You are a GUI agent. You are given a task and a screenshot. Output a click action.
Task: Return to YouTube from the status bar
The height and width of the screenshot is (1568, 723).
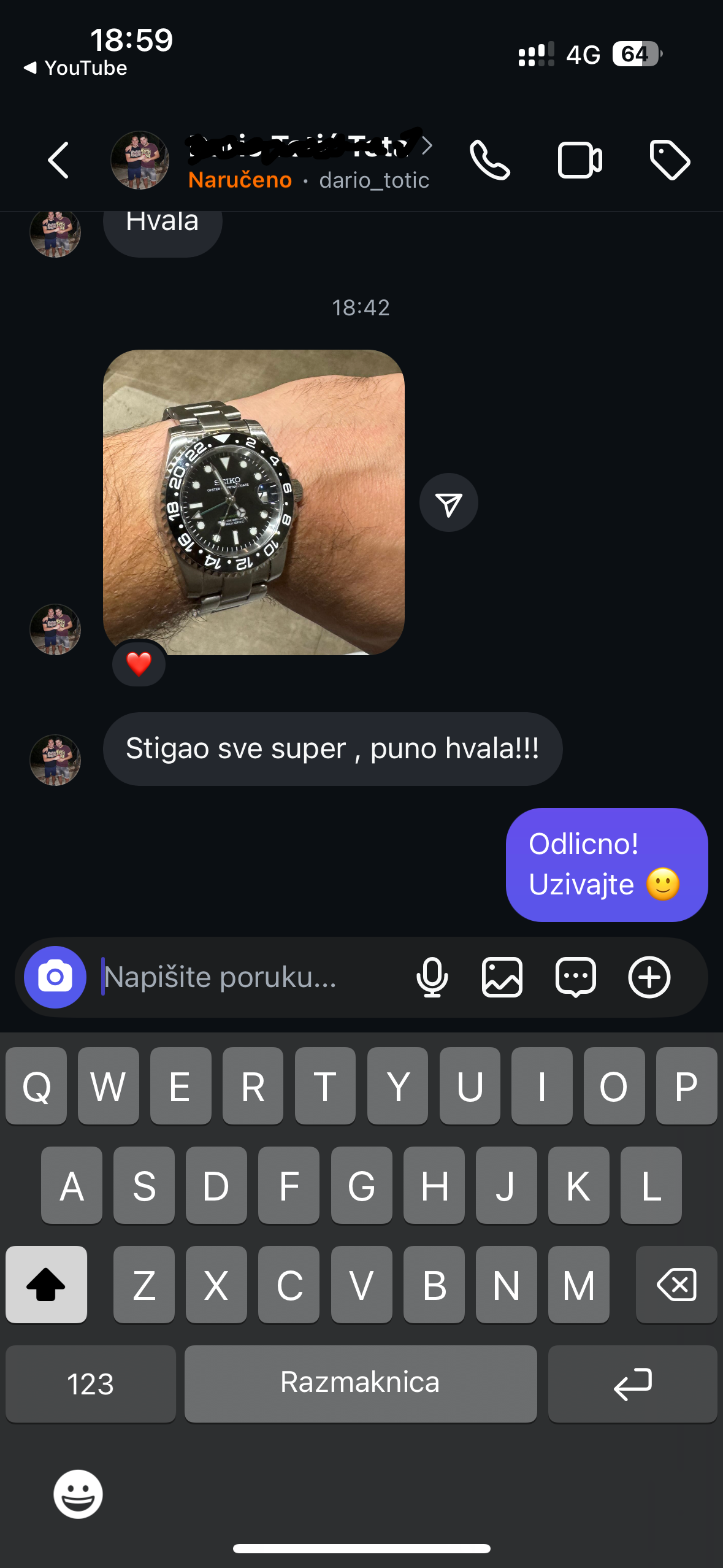(75, 67)
